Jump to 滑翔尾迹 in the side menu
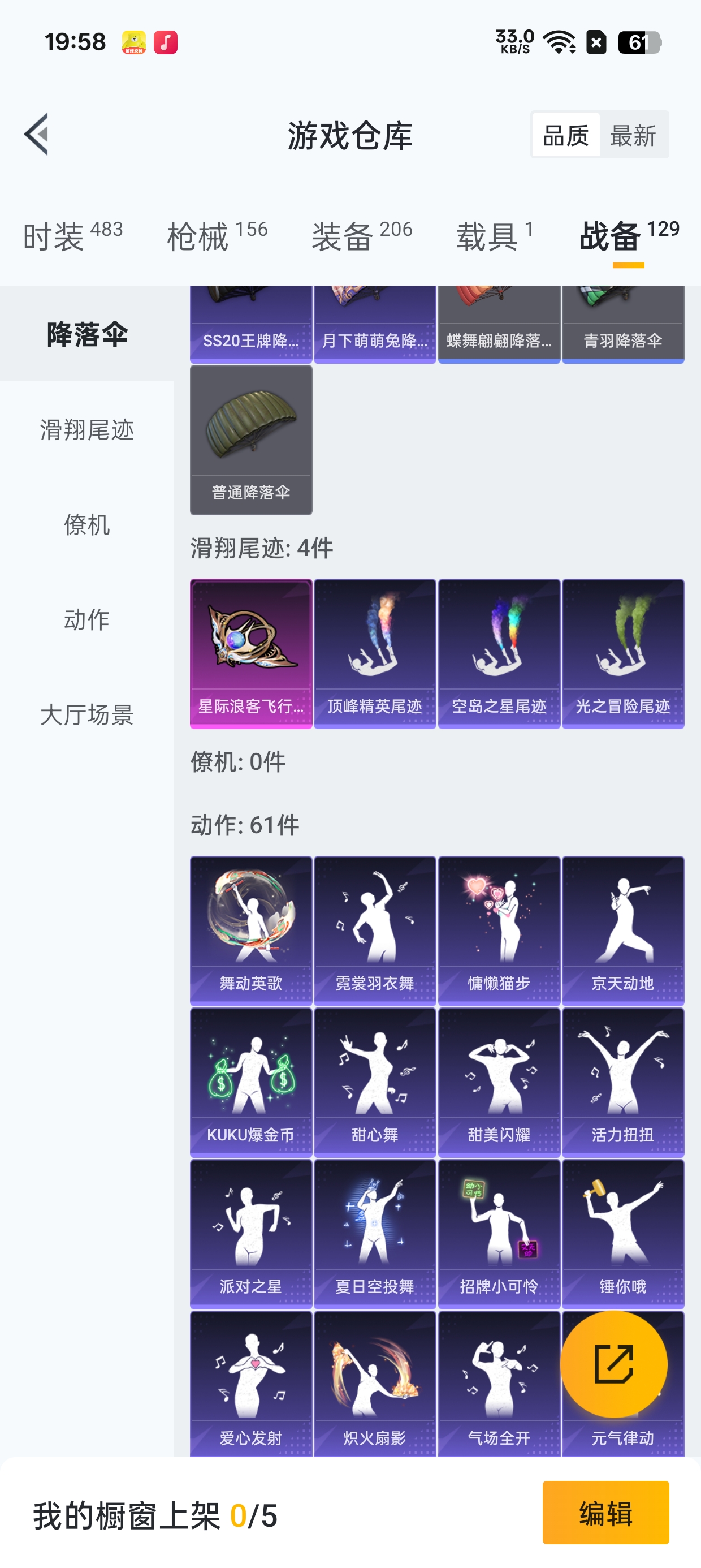This screenshot has width=701, height=1568. coord(87,430)
